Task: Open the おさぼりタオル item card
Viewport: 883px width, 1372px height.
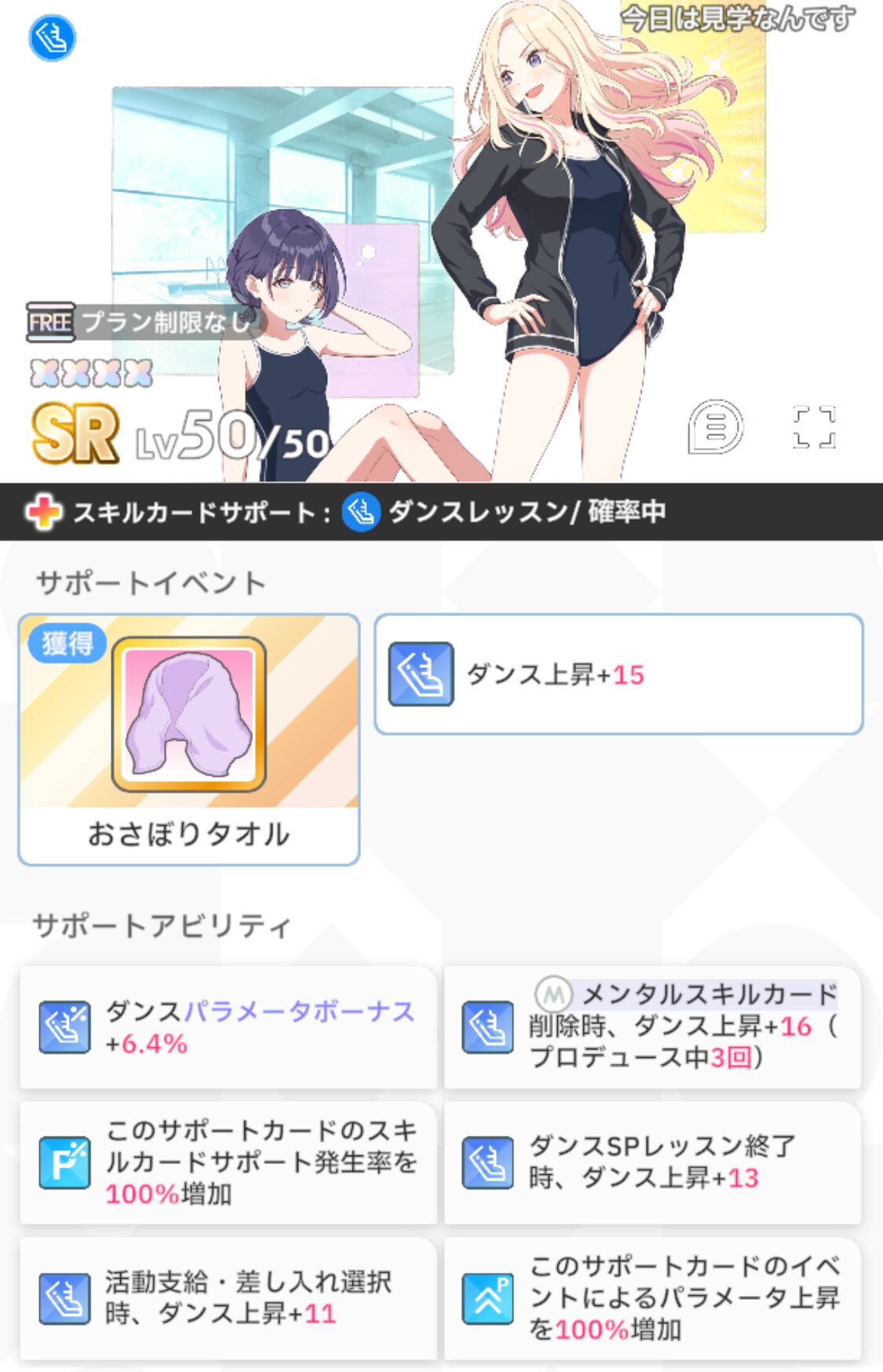Action: (x=188, y=739)
